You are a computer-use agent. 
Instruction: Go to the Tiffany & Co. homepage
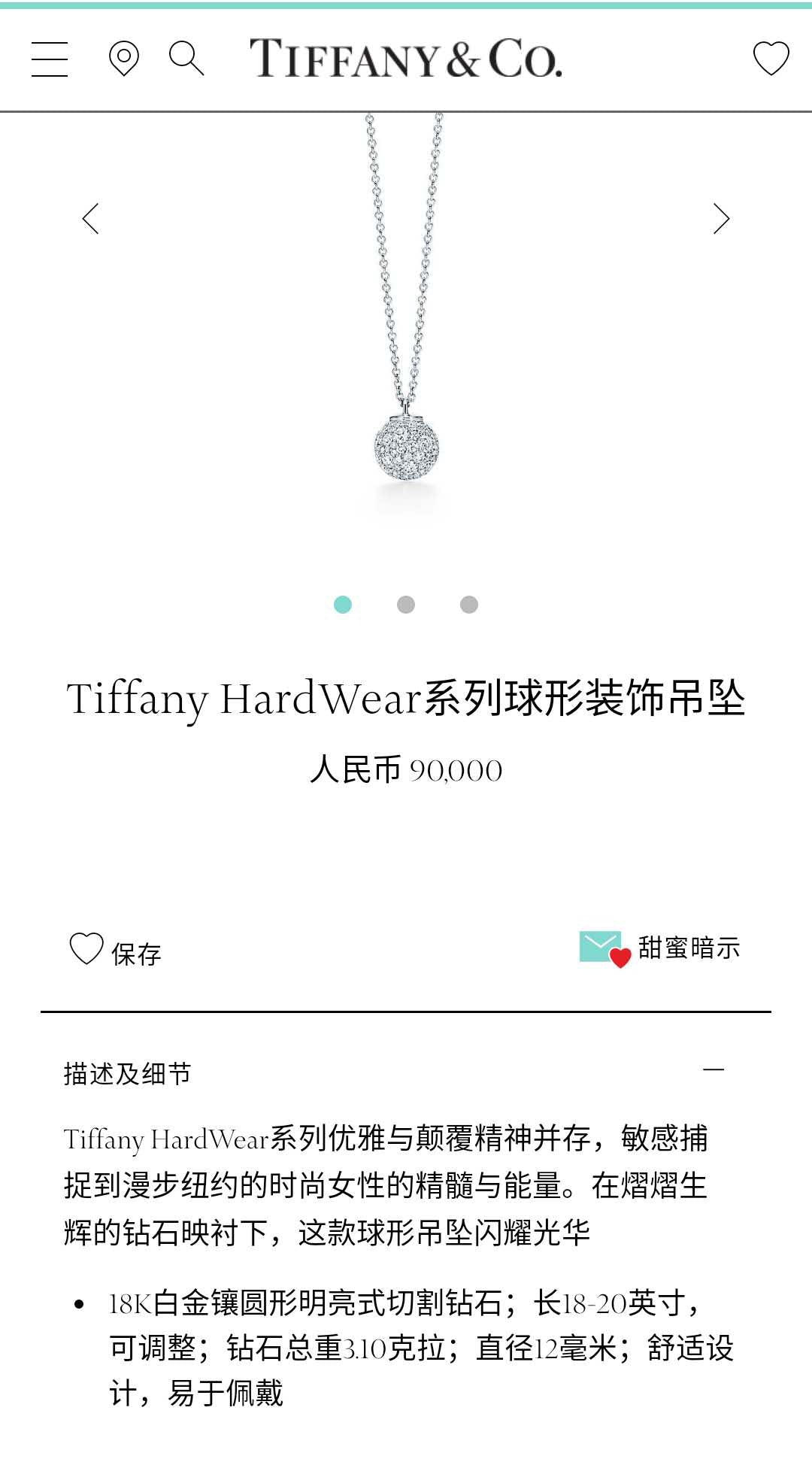406,59
